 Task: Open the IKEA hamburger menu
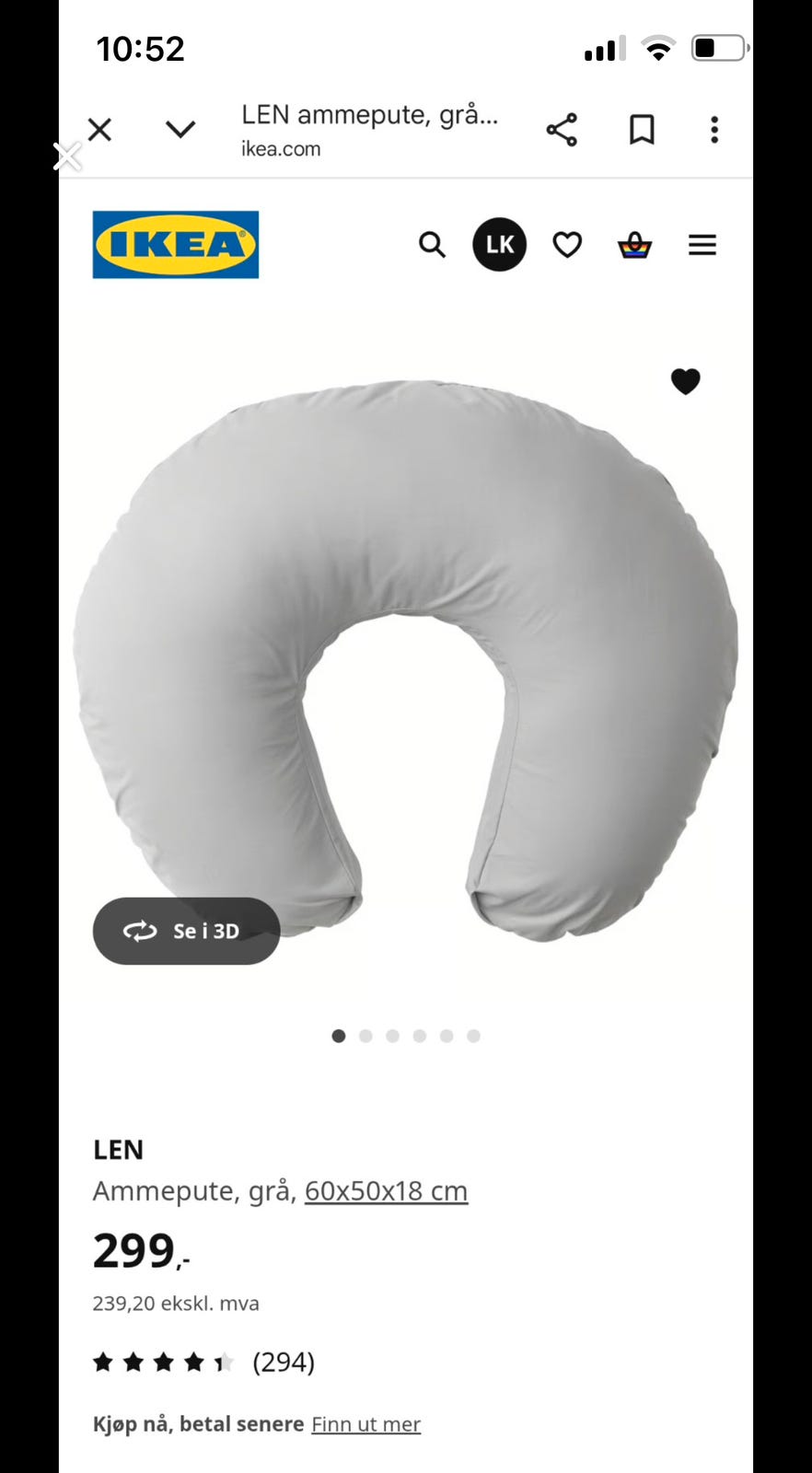click(x=702, y=245)
